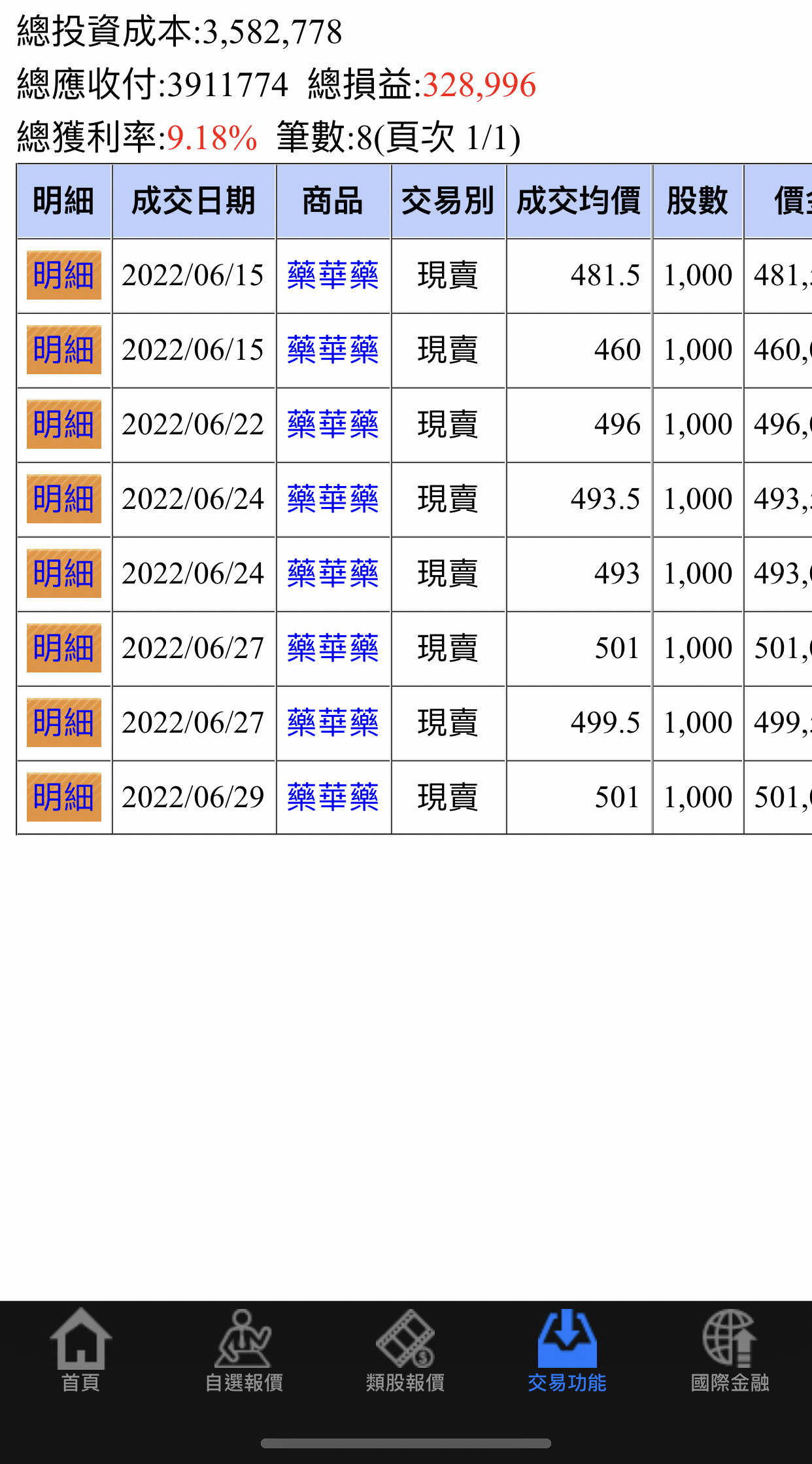Open 明細 for the 460 price trade
Viewport: 812px width, 1464px height.
coord(63,350)
